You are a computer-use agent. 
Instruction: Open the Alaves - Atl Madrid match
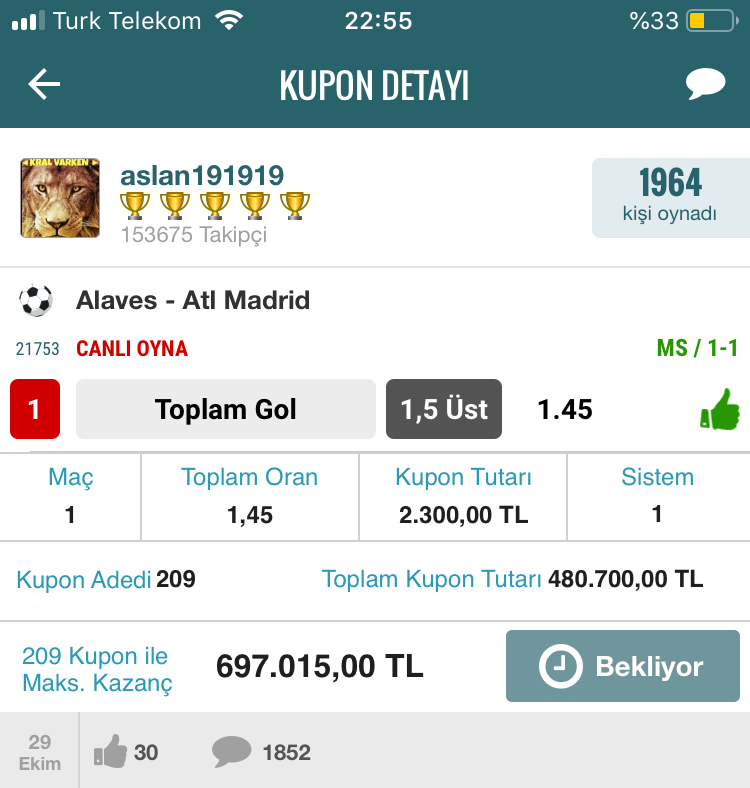click(193, 300)
